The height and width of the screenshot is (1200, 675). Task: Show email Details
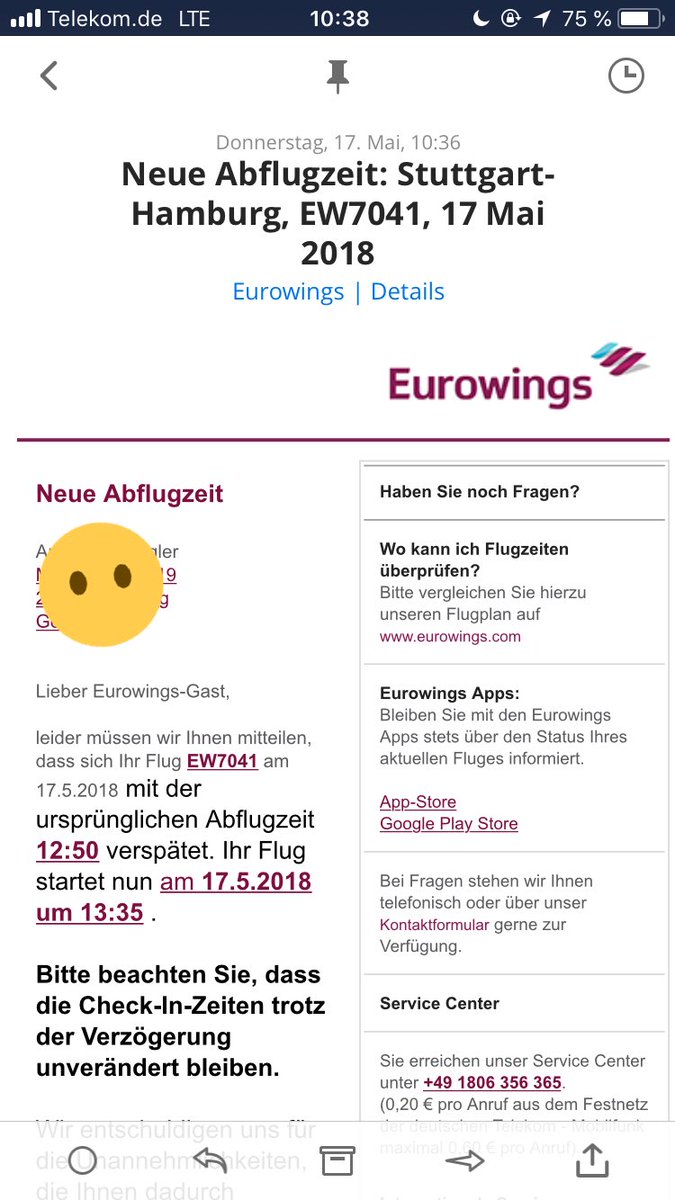[x=407, y=292]
